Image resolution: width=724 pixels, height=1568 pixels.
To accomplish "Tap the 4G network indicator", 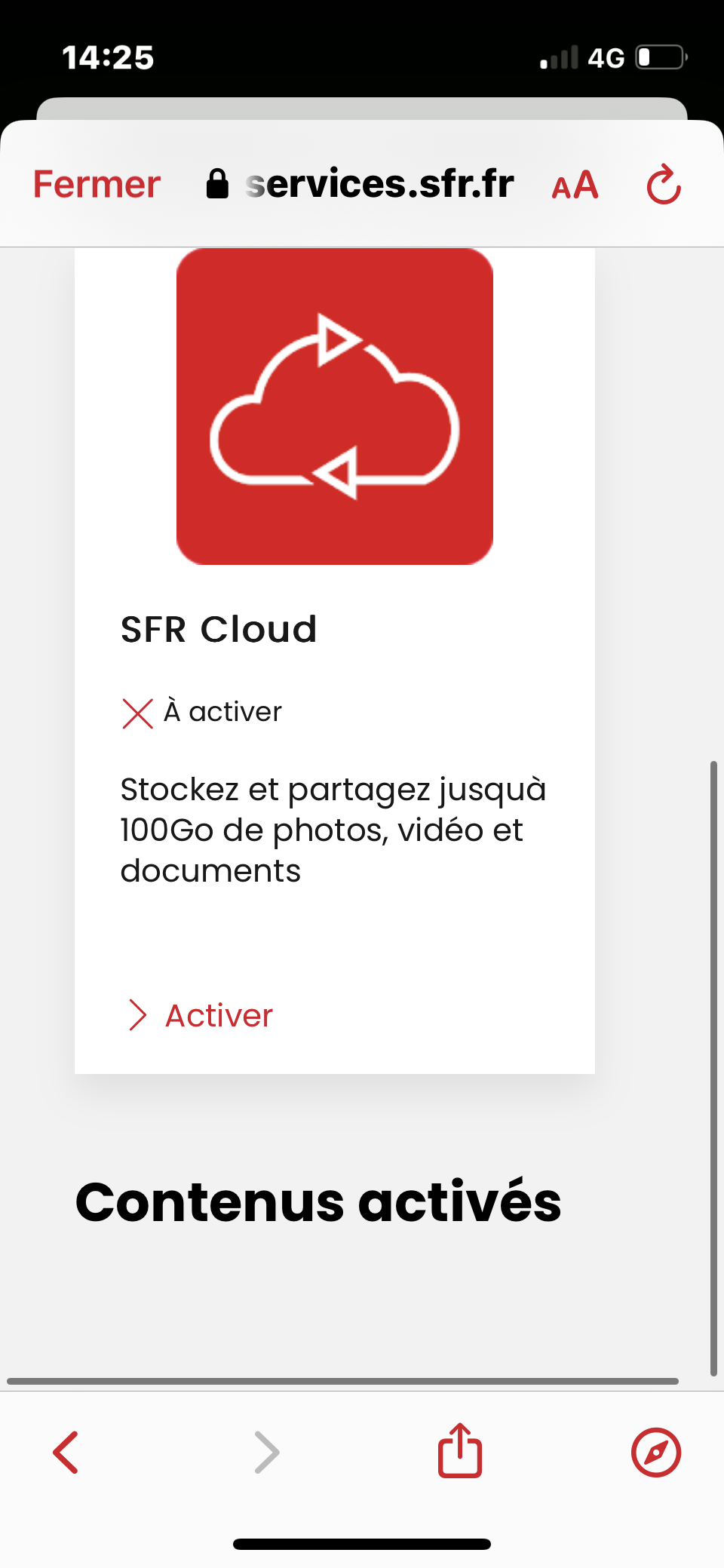I will pyautogui.click(x=608, y=56).
